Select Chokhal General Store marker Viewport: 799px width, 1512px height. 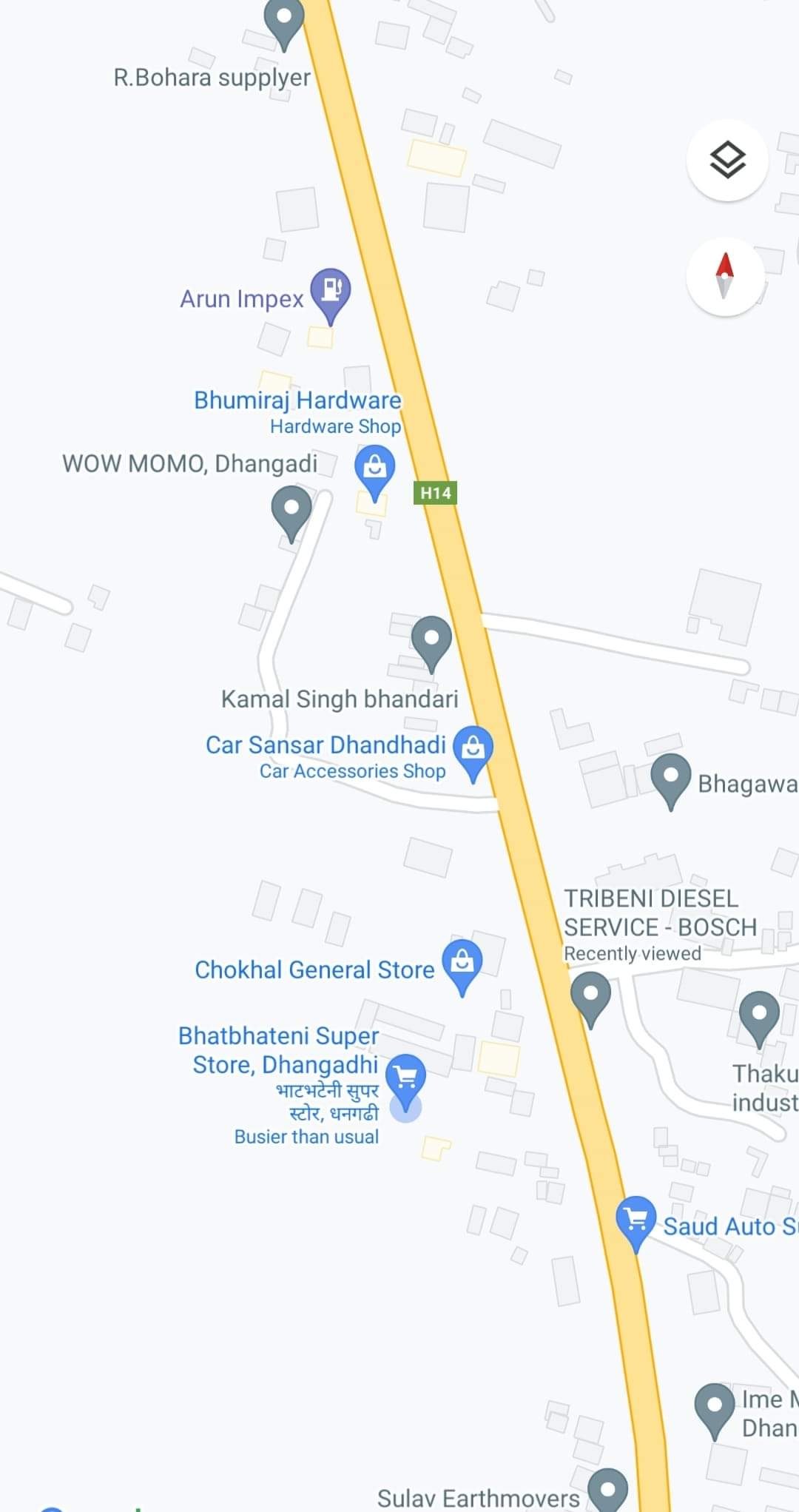pyautogui.click(x=462, y=963)
